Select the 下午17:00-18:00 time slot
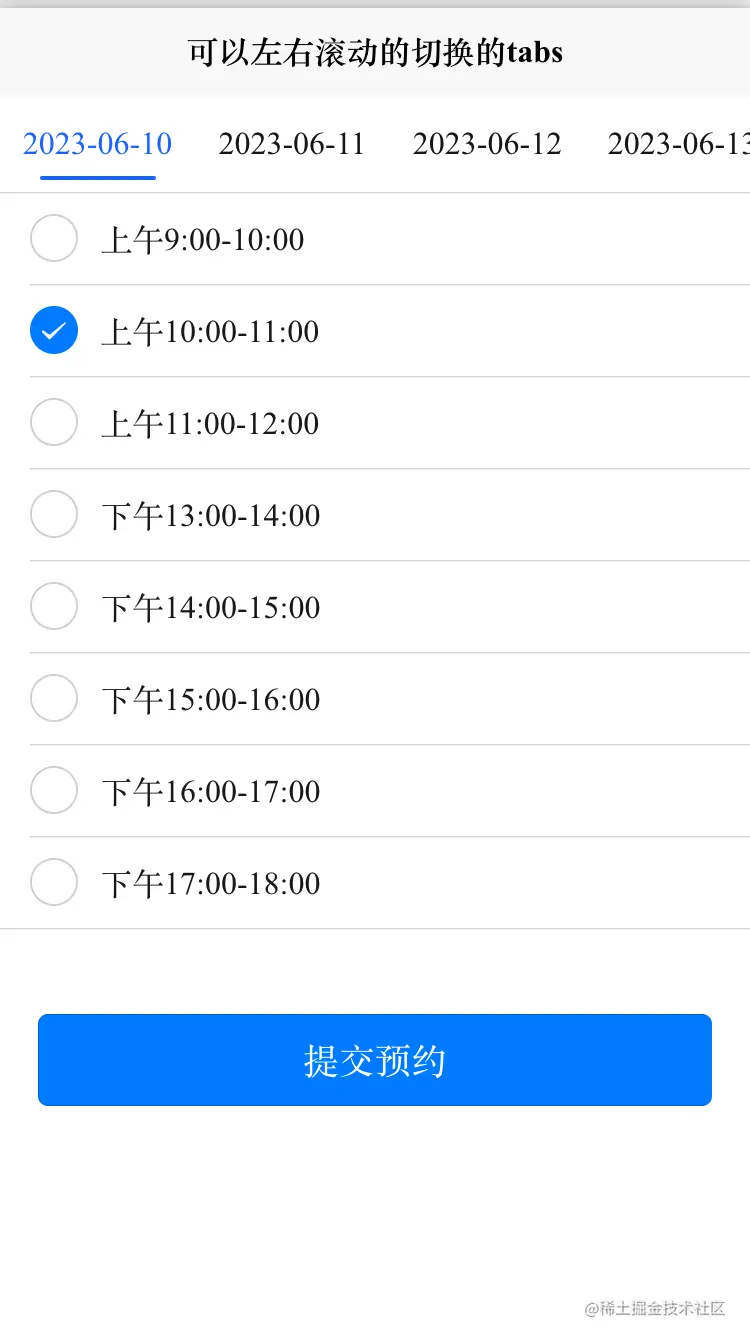750x1342 pixels. (54, 883)
